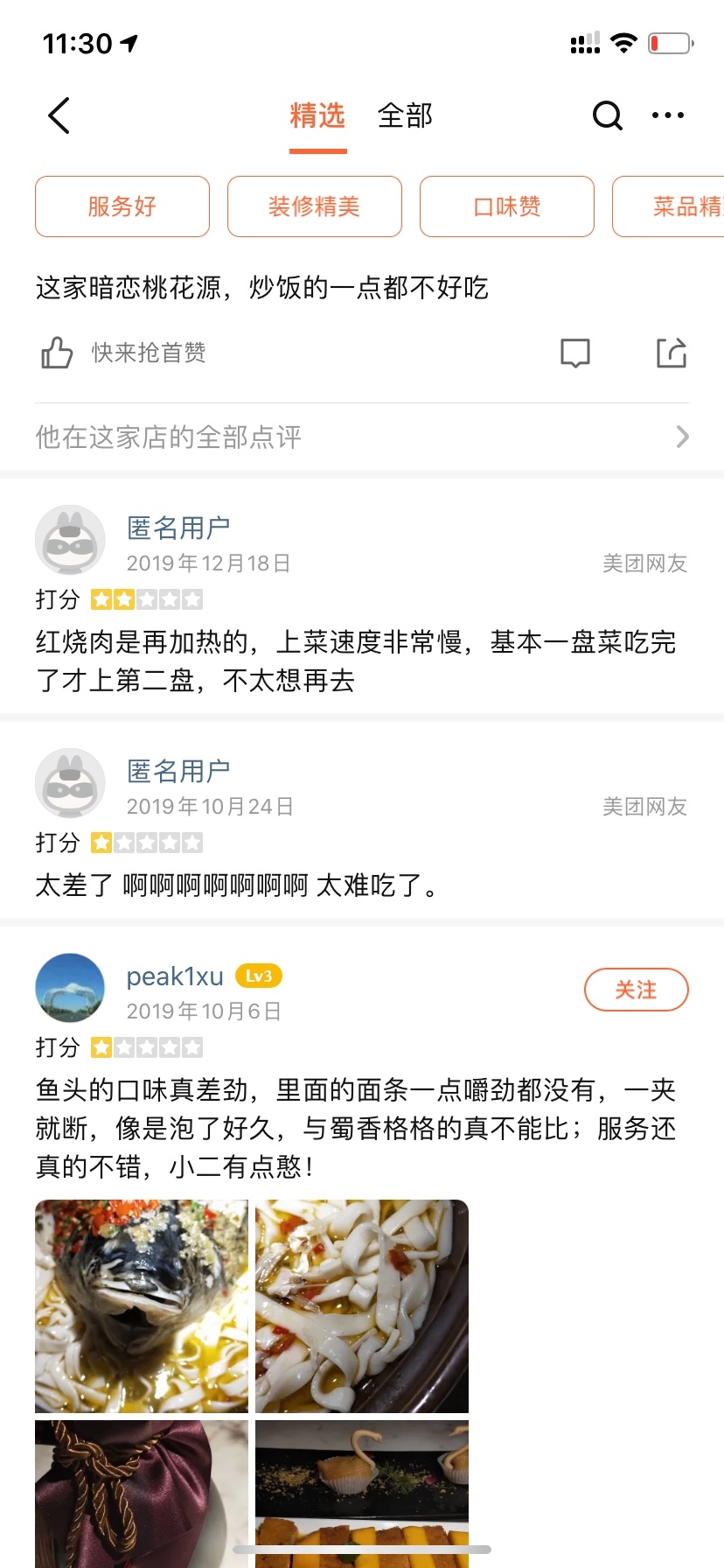View peak1xu's swan pastry photo

click(362, 1487)
